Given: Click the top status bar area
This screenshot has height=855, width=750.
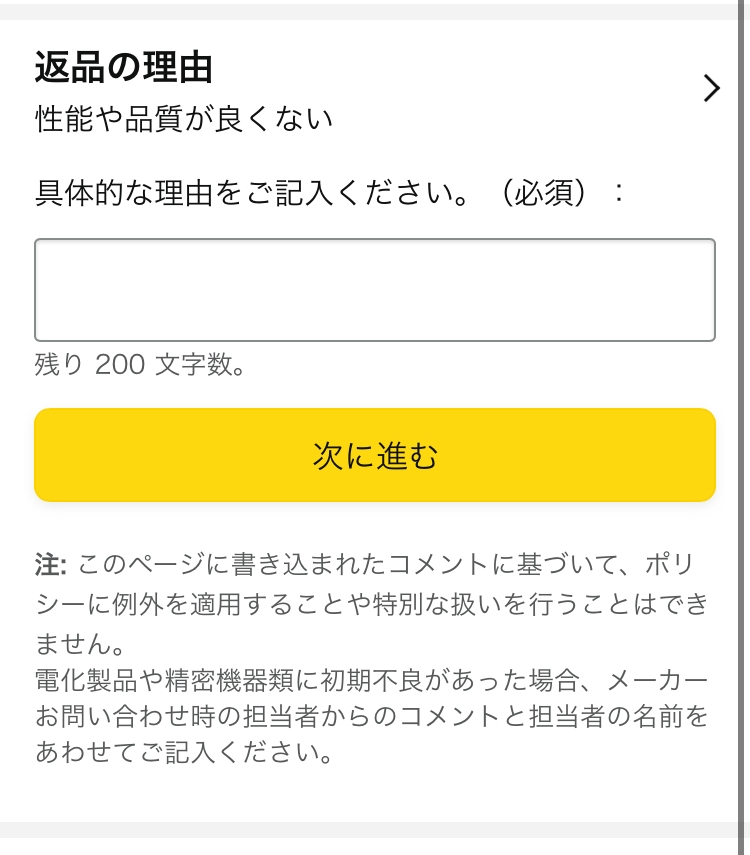Looking at the screenshot, I should [375, 8].
